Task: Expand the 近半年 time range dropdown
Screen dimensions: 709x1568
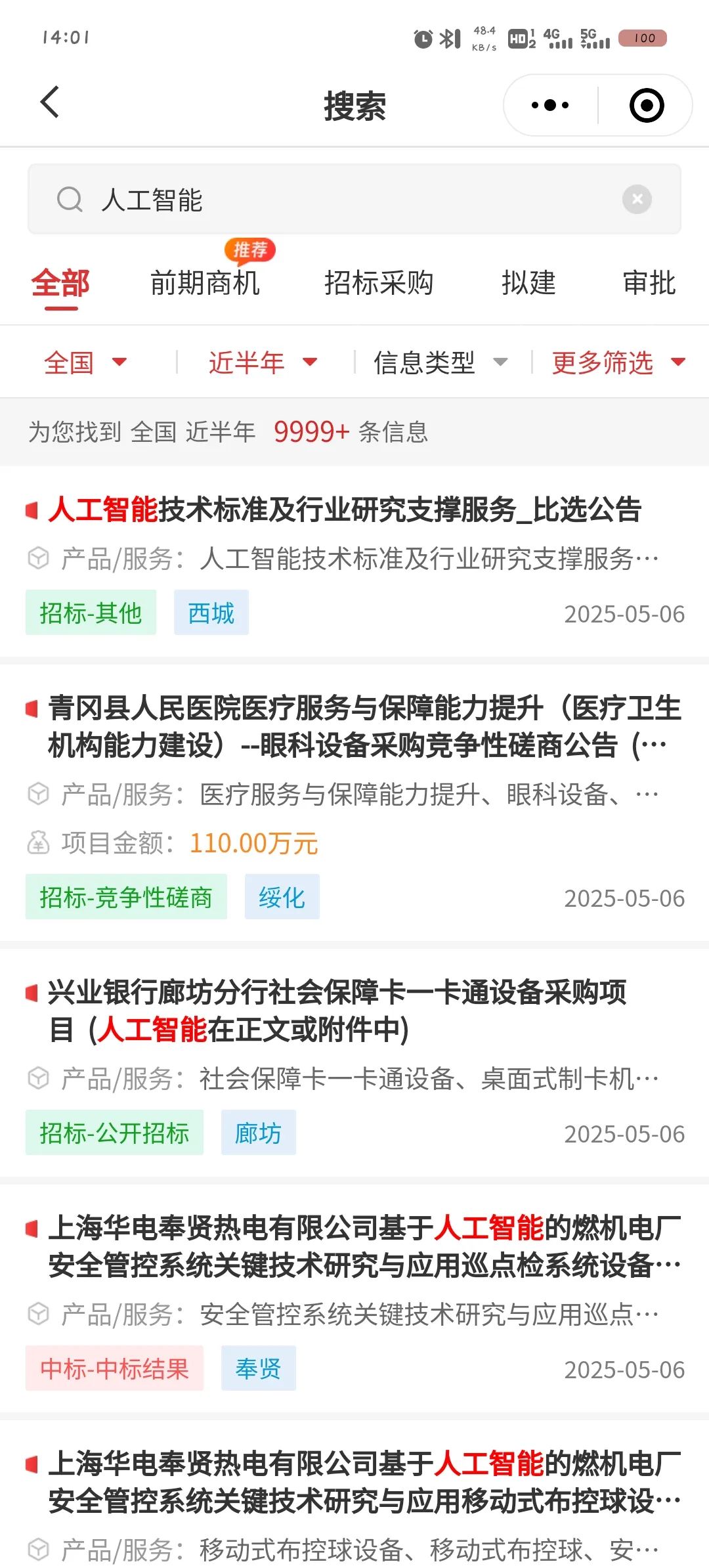Action: coord(263,362)
